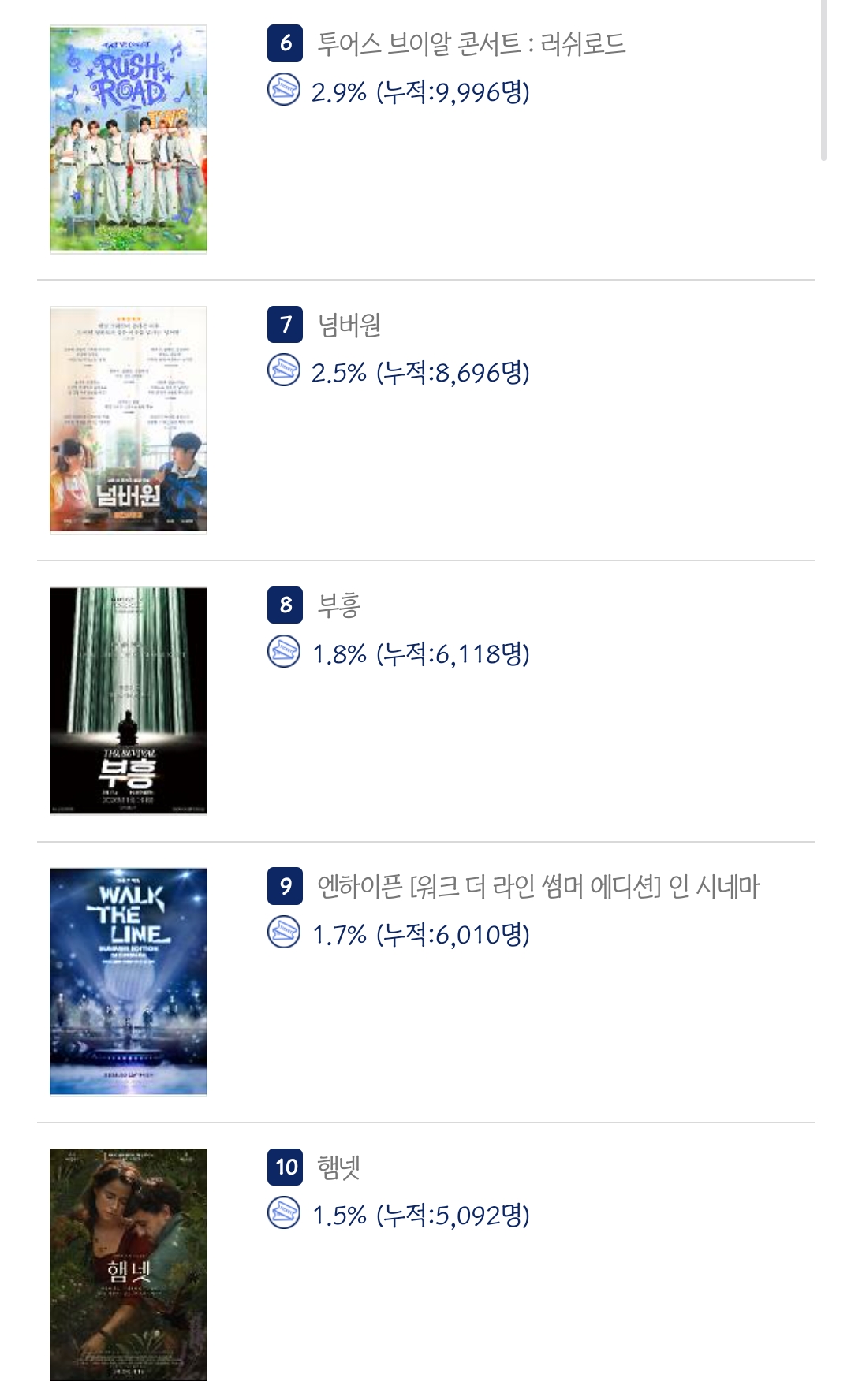Select the rank 8 title 부흥
Viewport: 851px width, 1400px height.
pos(339,605)
